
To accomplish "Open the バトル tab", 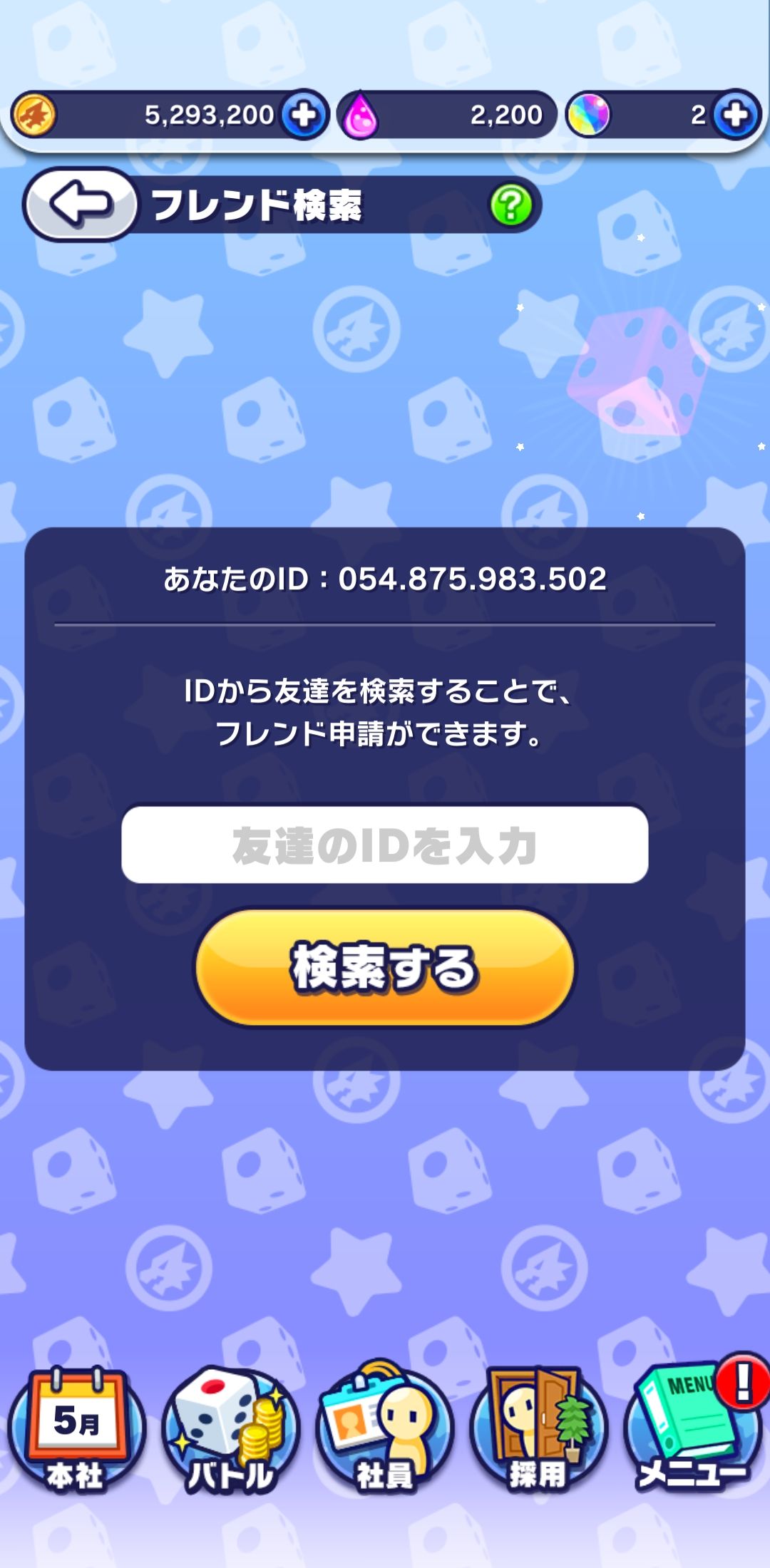I will 230,1431.
